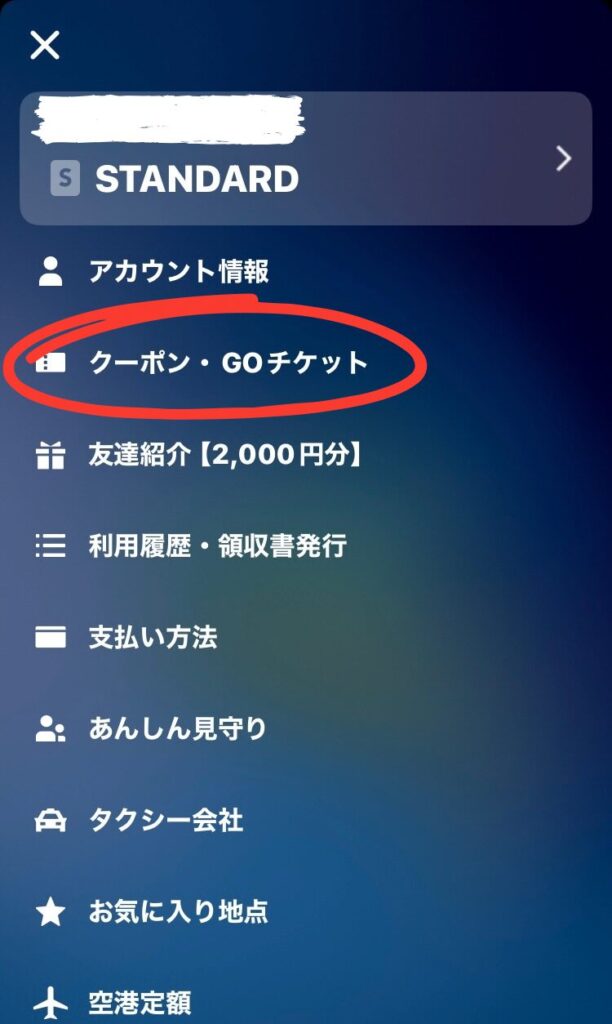
Task: Open the STANDARD membership card
Action: coord(305,159)
